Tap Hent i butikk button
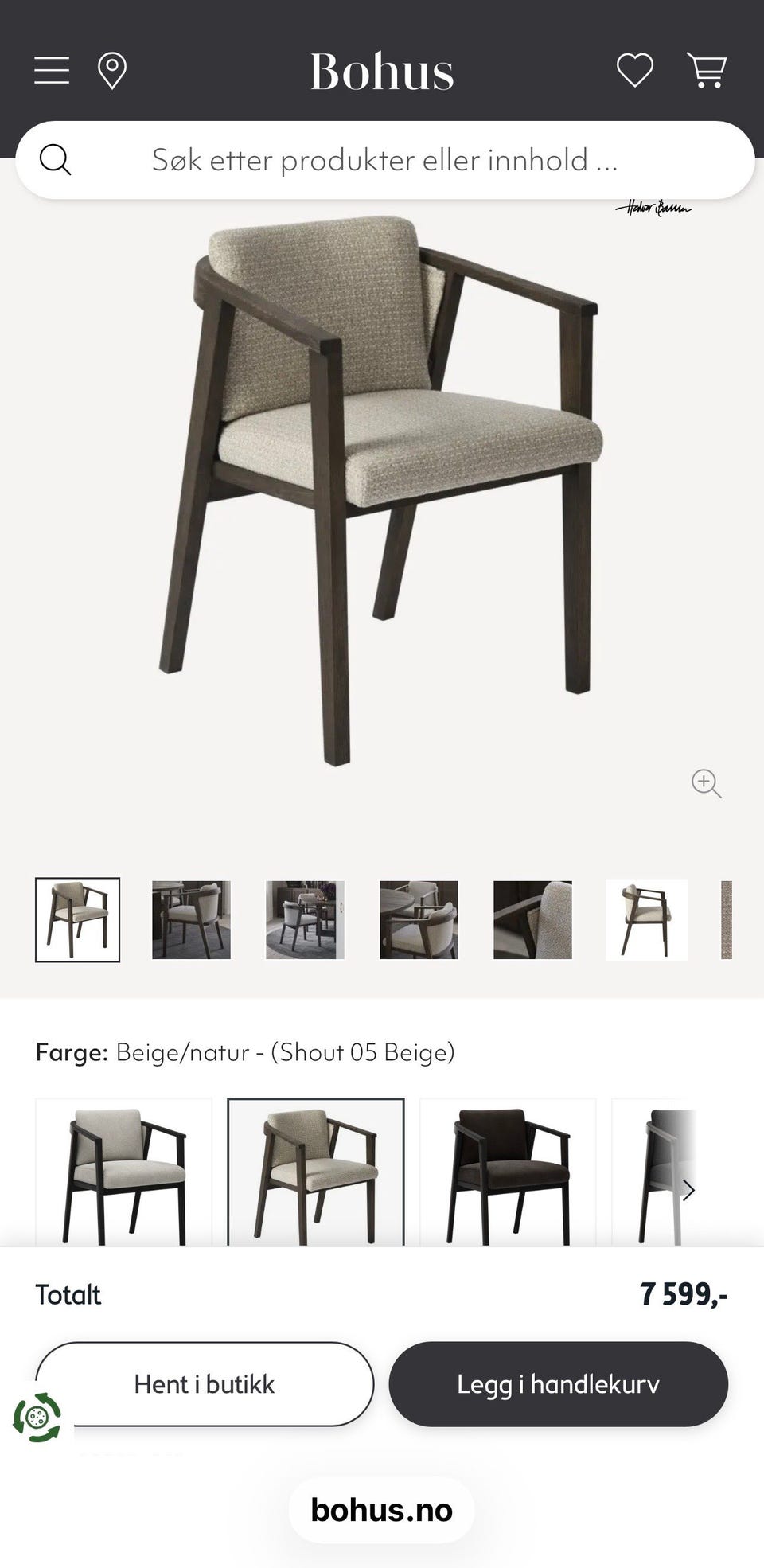764x1568 pixels. pos(205,1384)
